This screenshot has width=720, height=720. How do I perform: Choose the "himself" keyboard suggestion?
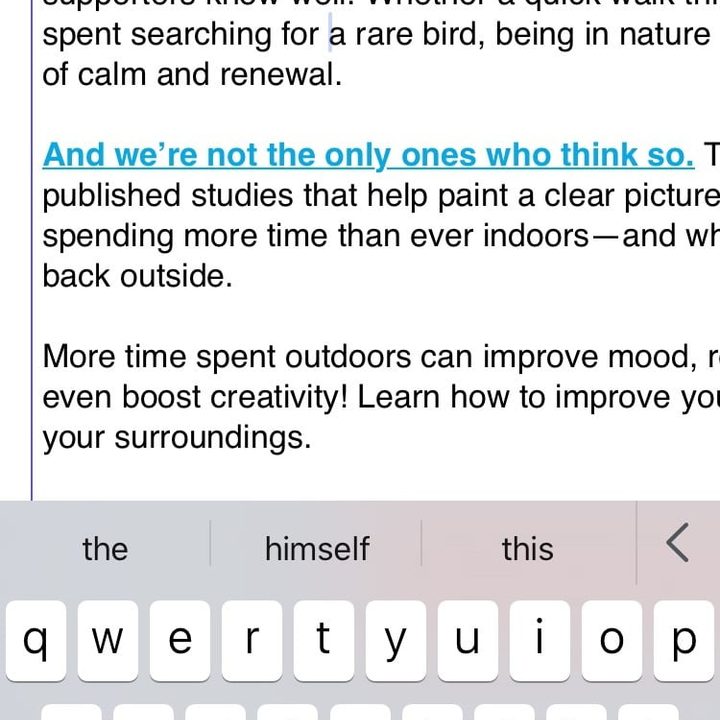[x=316, y=548]
